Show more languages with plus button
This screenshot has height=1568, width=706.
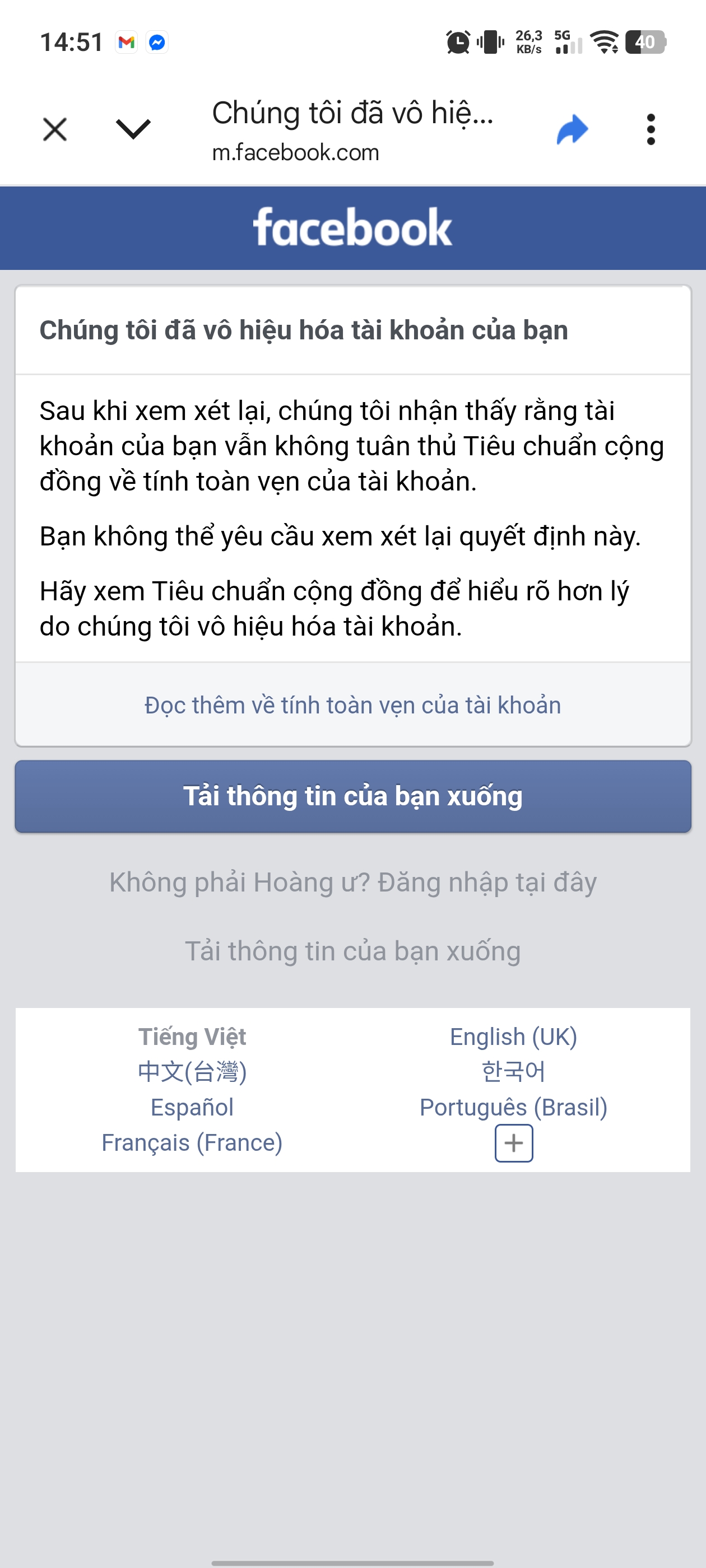[513, 1142]
